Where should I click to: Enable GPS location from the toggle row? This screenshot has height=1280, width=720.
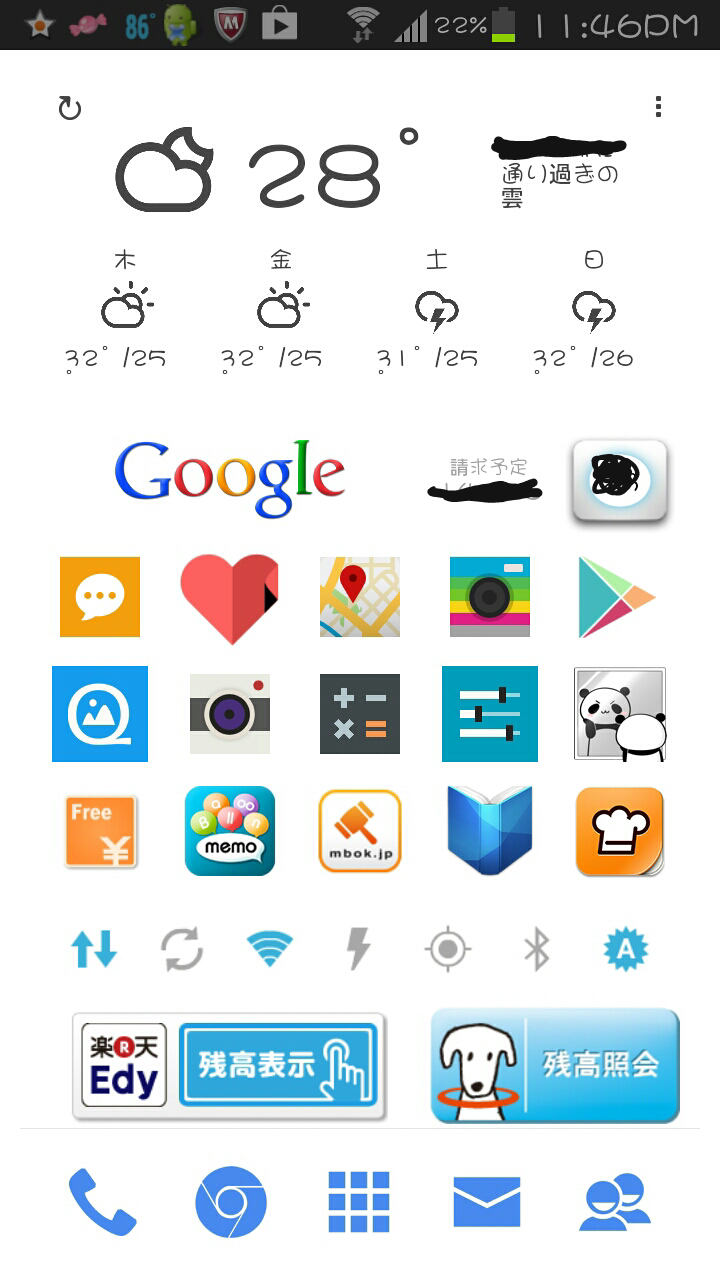click(x=448, y=948)
